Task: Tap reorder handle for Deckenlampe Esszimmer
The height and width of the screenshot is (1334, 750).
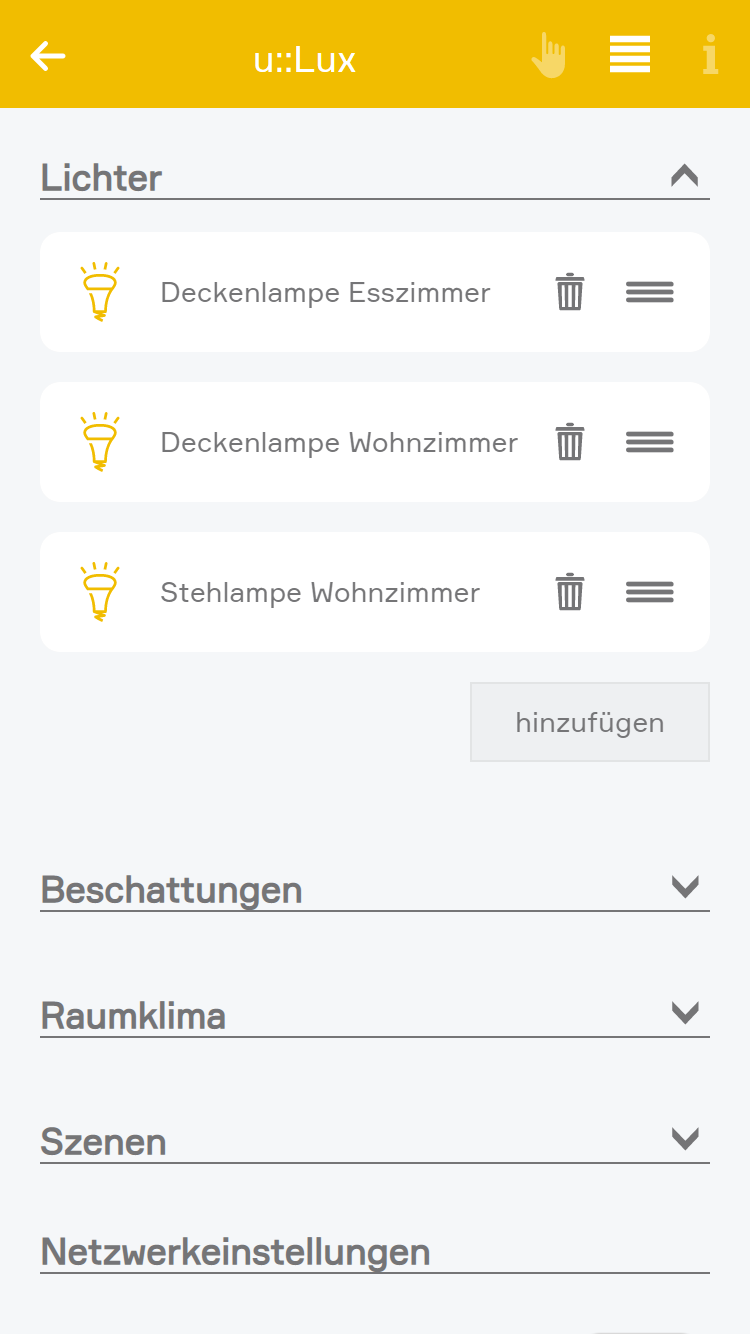Action: (x=650, y=292)
